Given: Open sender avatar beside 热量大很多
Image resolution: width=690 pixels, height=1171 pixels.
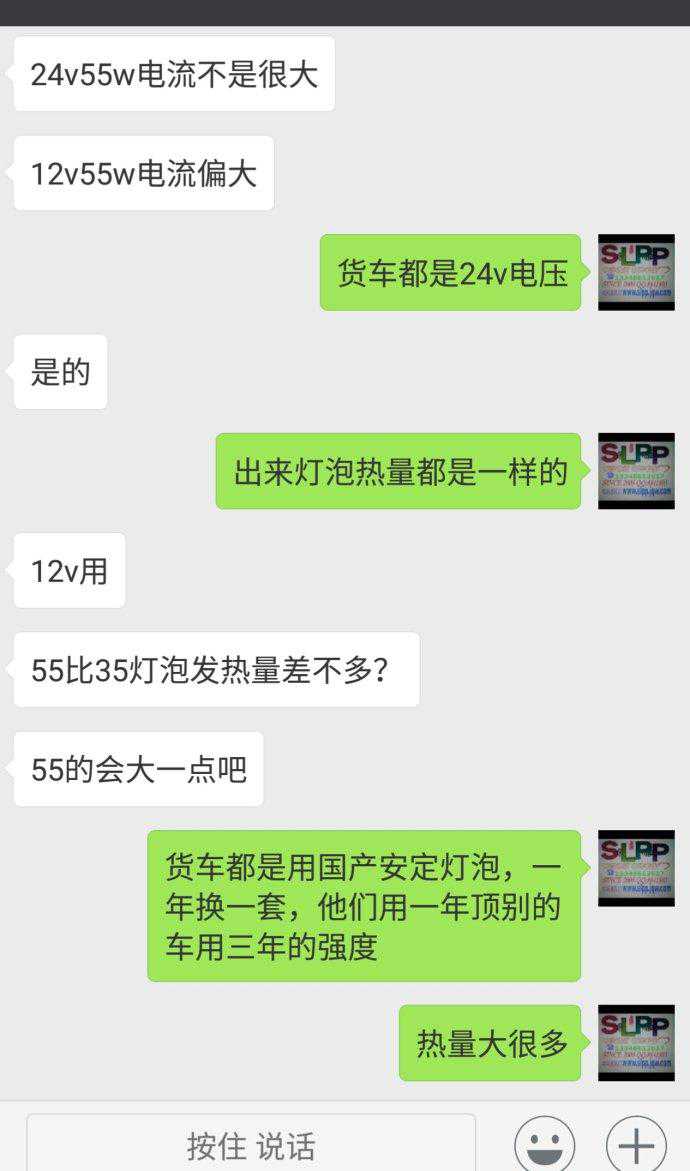Looking at the screenshot, I should (x=636, y=1042).
